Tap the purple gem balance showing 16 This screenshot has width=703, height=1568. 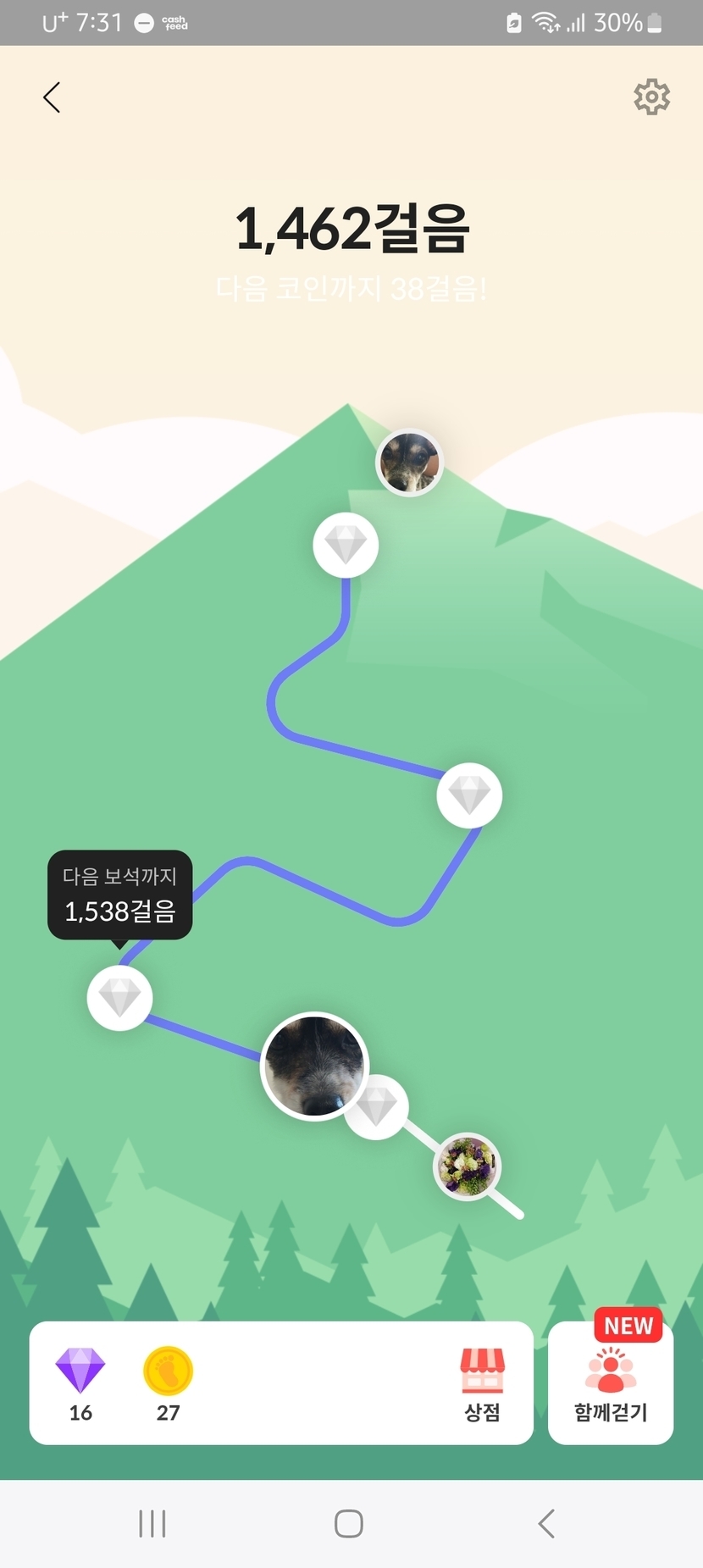(x=80, y=1382)
